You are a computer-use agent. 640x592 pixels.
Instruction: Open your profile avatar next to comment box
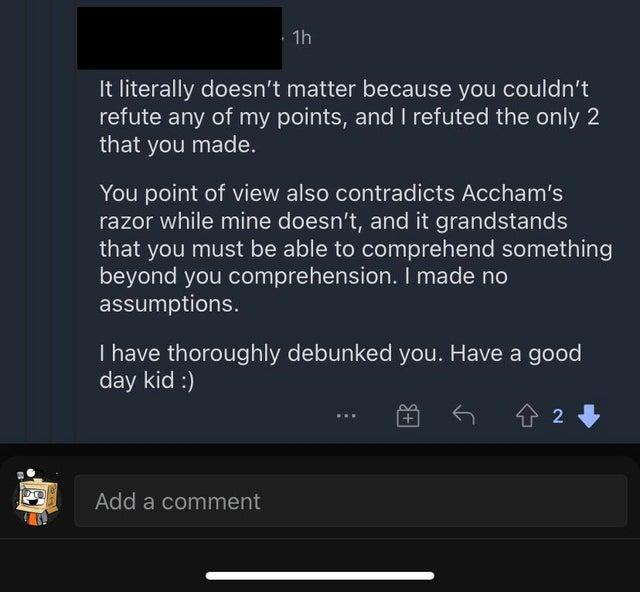click(x=37, y=497)
